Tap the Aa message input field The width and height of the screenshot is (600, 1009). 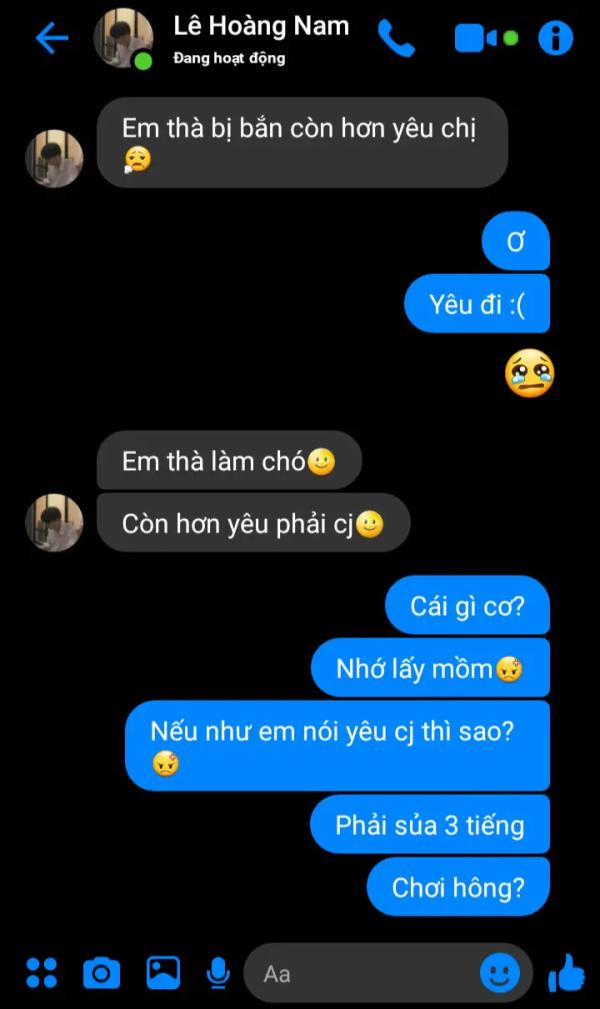coord(360,972)
